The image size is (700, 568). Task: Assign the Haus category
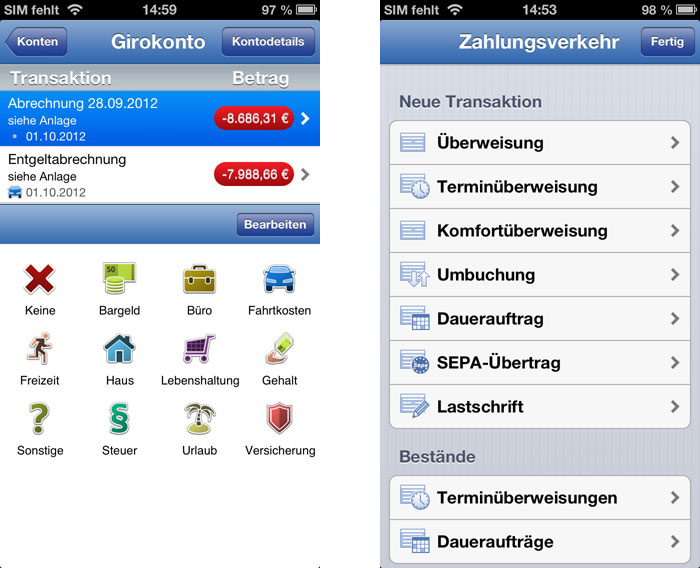(119, 360)
